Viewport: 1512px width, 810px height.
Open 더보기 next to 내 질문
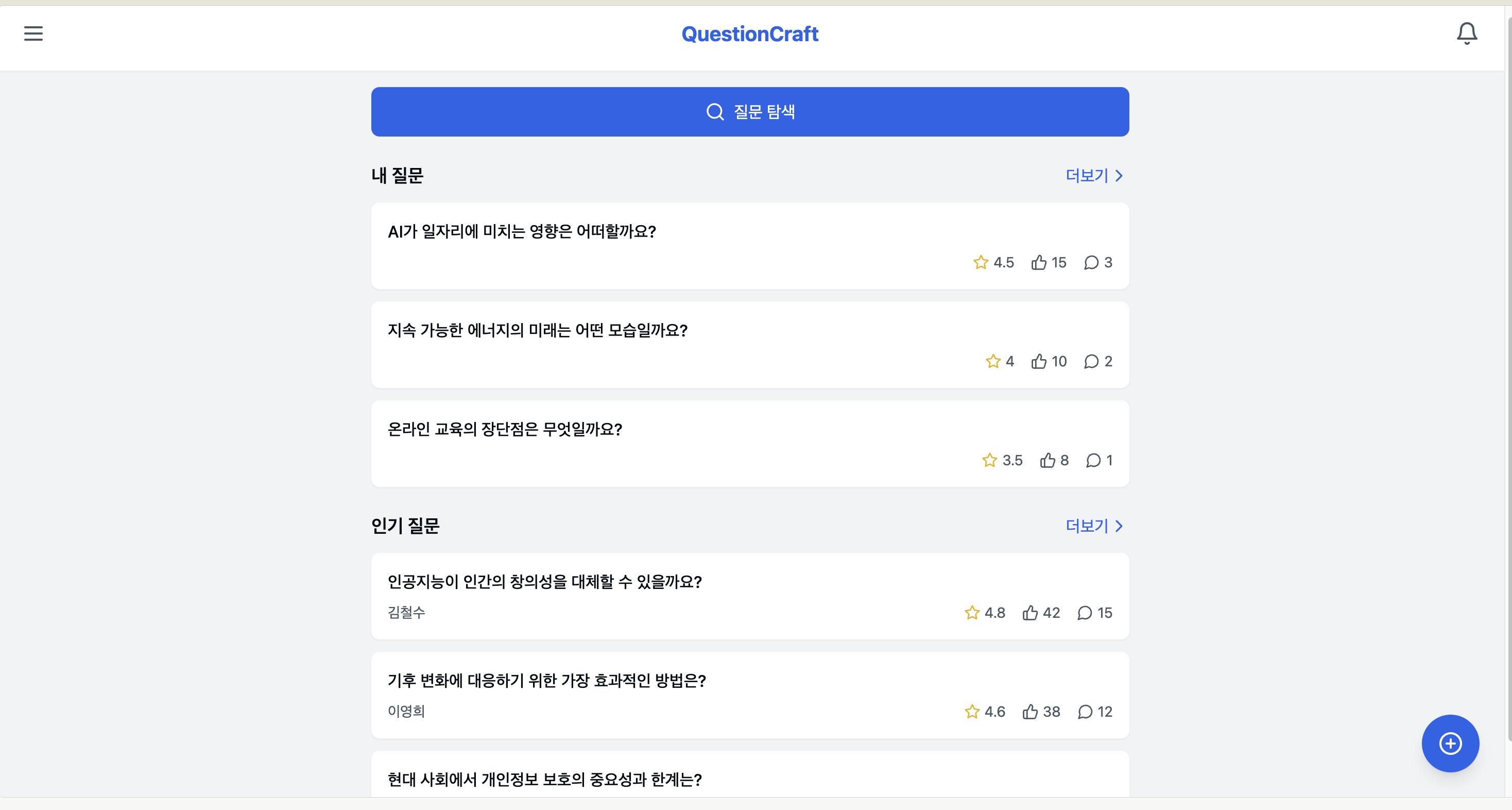tap(1094, 176)
